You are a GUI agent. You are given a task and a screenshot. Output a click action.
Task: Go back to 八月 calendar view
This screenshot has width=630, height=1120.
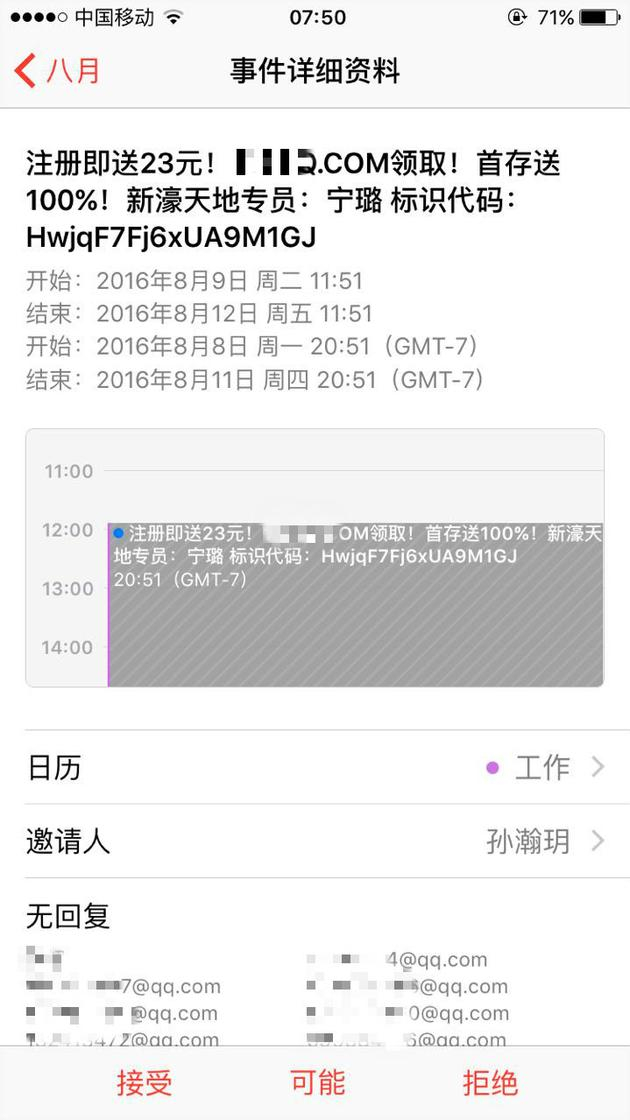[58, 72]
